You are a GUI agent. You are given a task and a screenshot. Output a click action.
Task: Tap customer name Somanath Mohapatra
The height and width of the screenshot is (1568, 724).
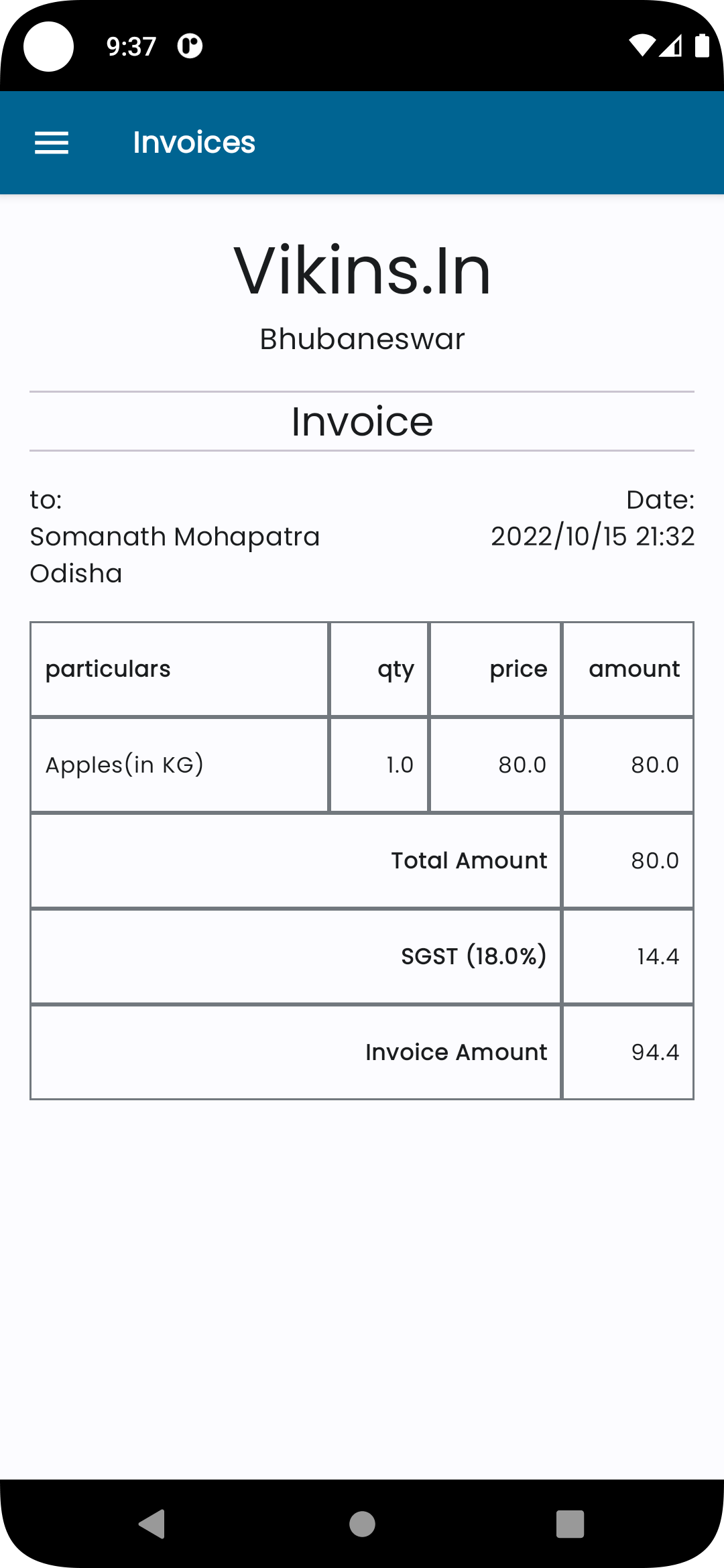coord(175,536)
